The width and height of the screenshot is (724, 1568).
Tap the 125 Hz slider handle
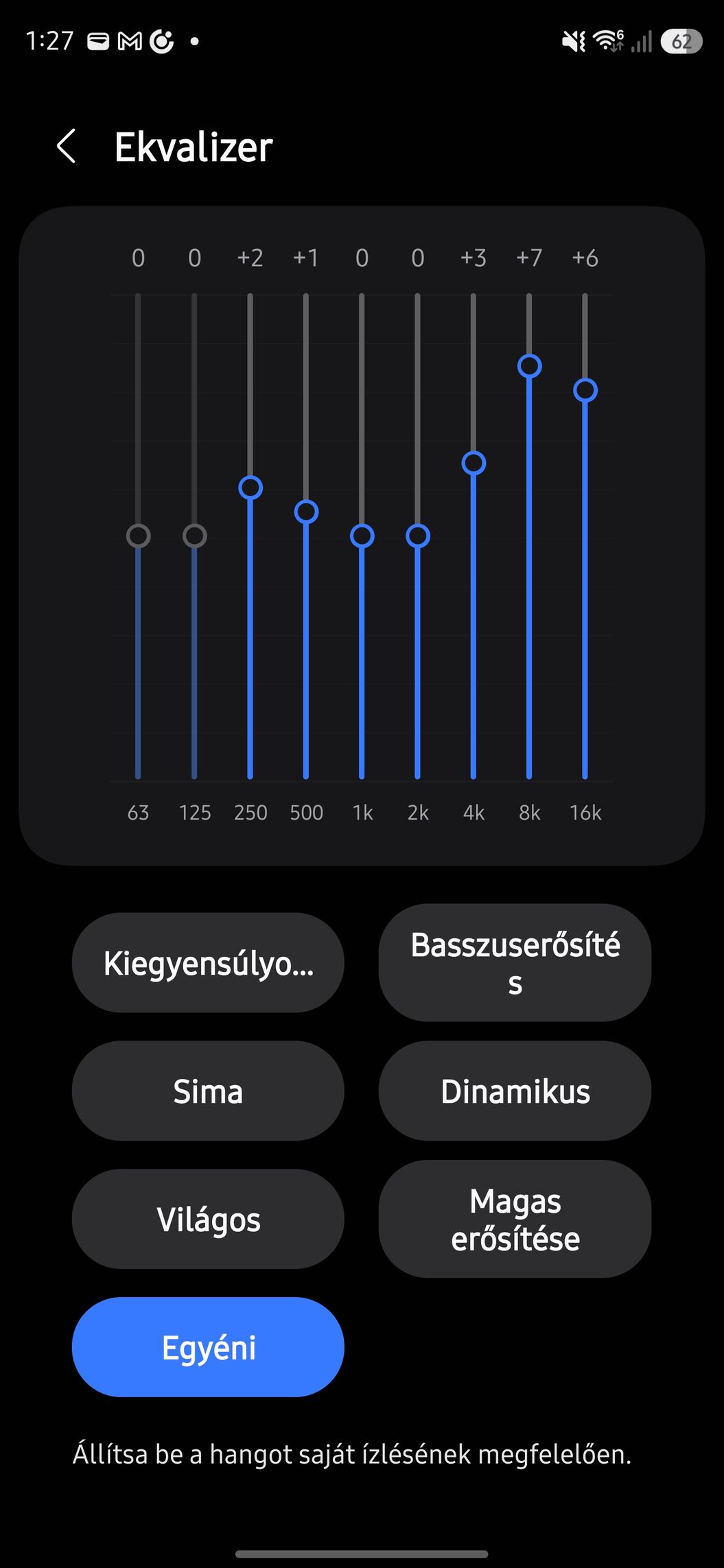pos(195,536)
